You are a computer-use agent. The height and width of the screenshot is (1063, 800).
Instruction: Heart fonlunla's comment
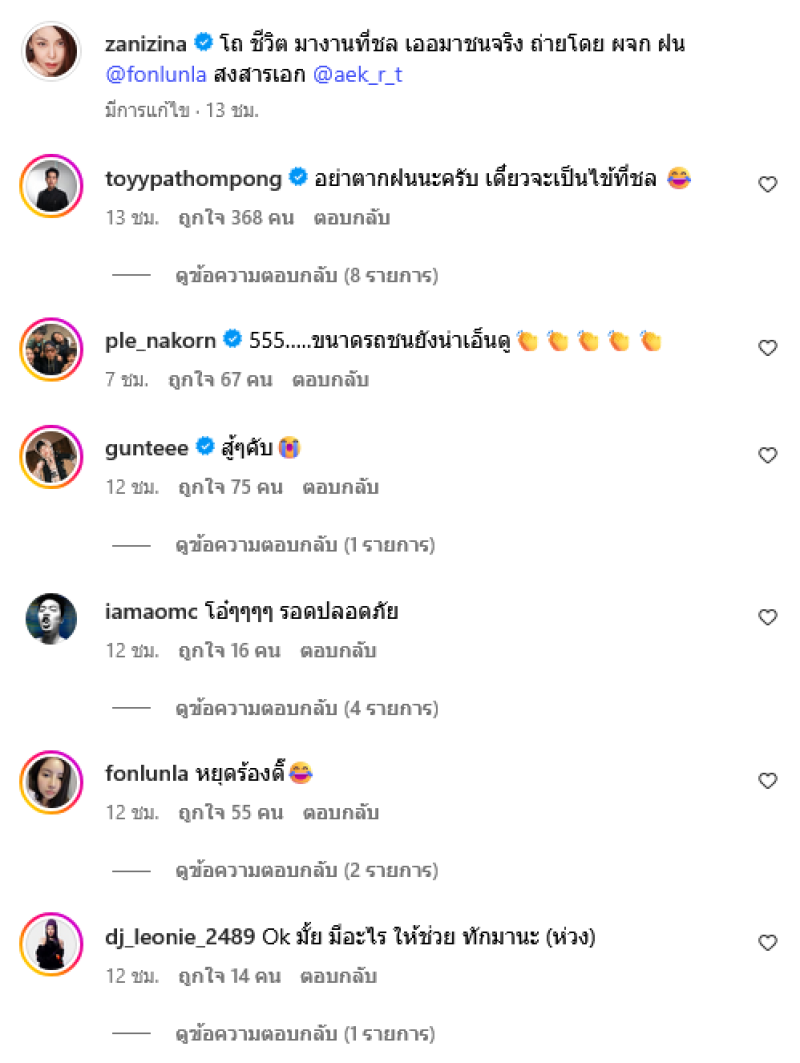pos(767,780)
